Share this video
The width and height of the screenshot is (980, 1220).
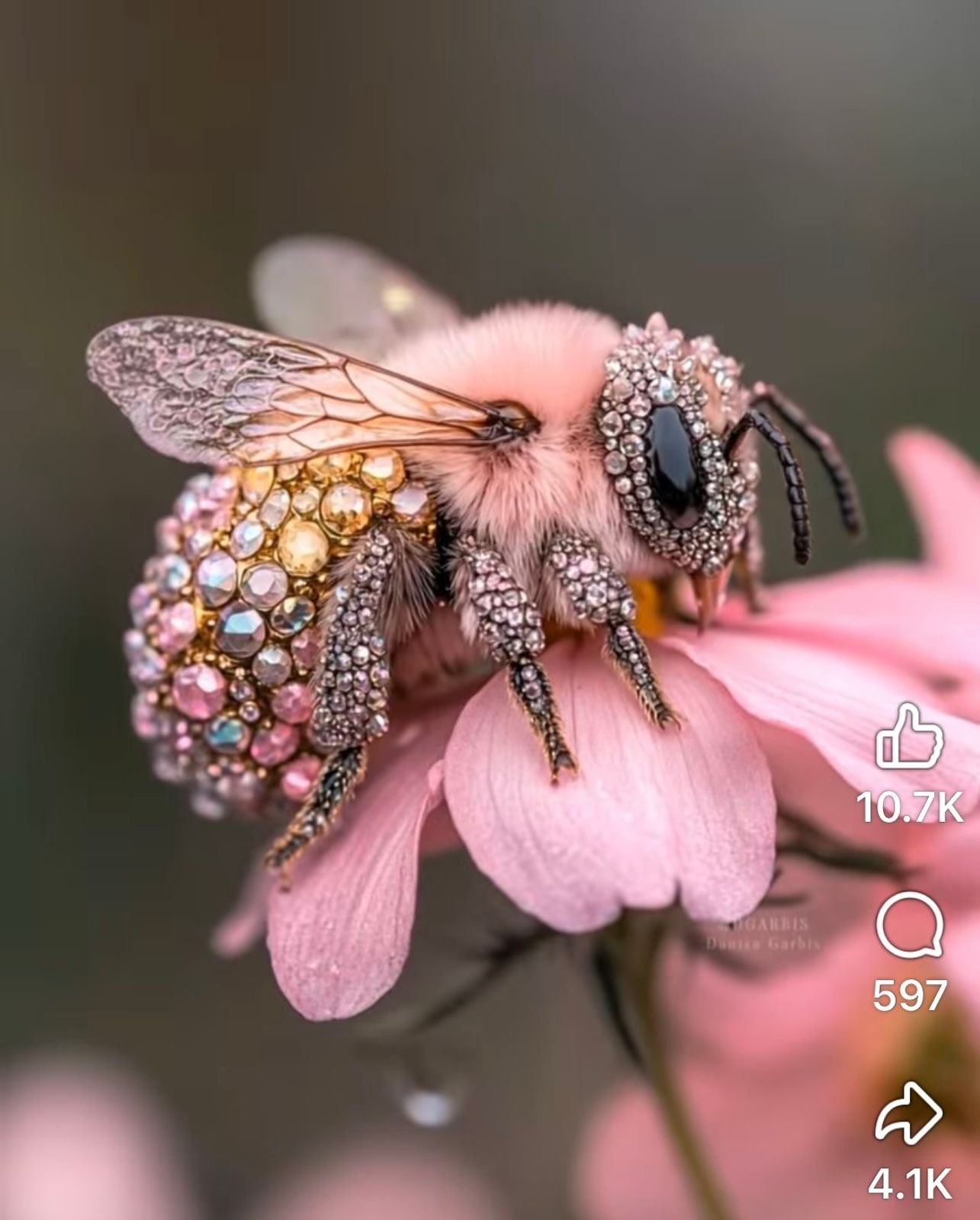tap(909, 1115)
